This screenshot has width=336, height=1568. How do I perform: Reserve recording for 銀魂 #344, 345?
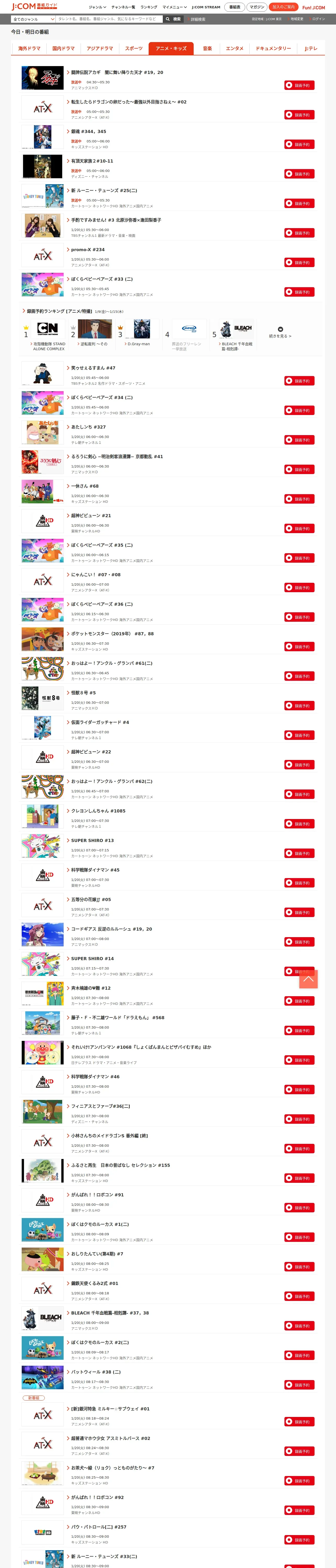click(x=299, y=144)
